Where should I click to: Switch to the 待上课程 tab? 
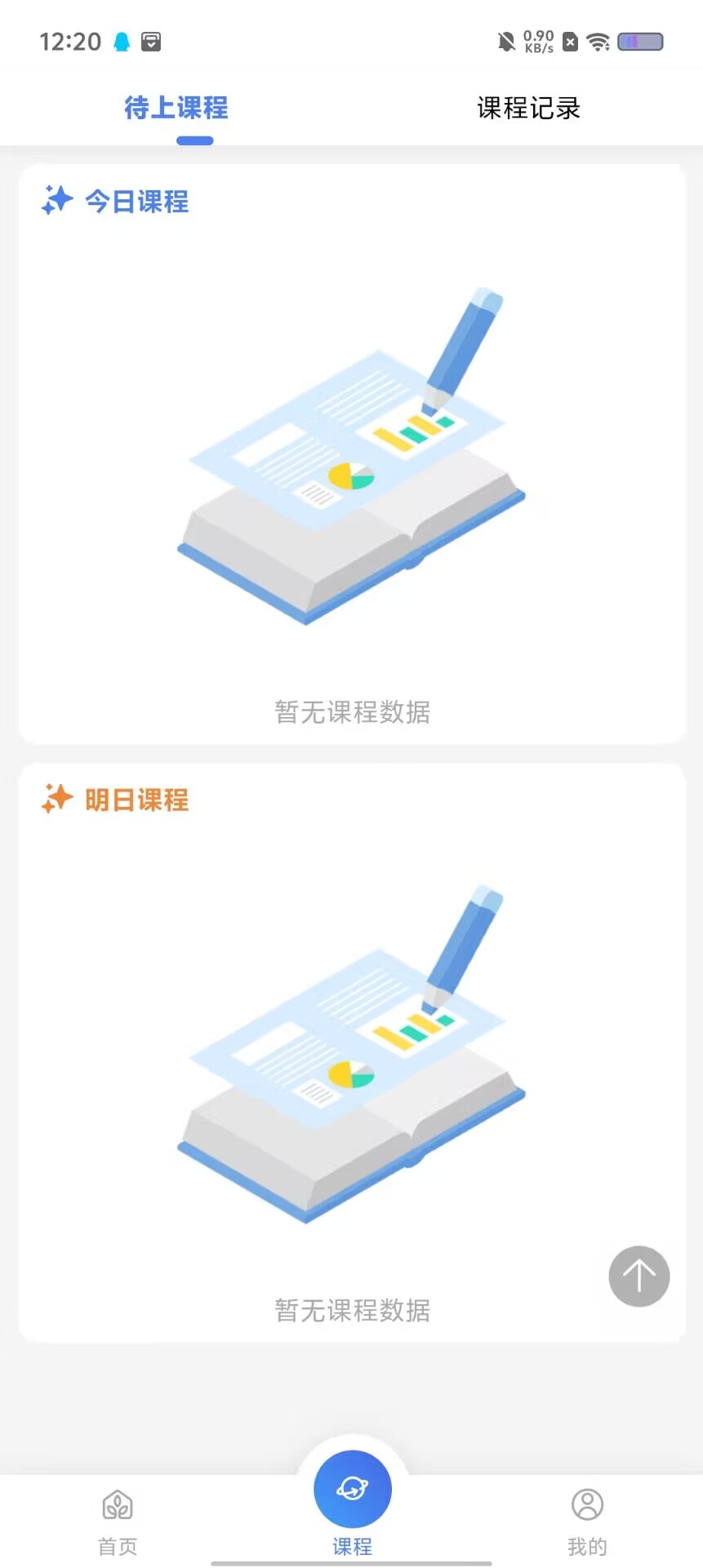pos(176,108)
